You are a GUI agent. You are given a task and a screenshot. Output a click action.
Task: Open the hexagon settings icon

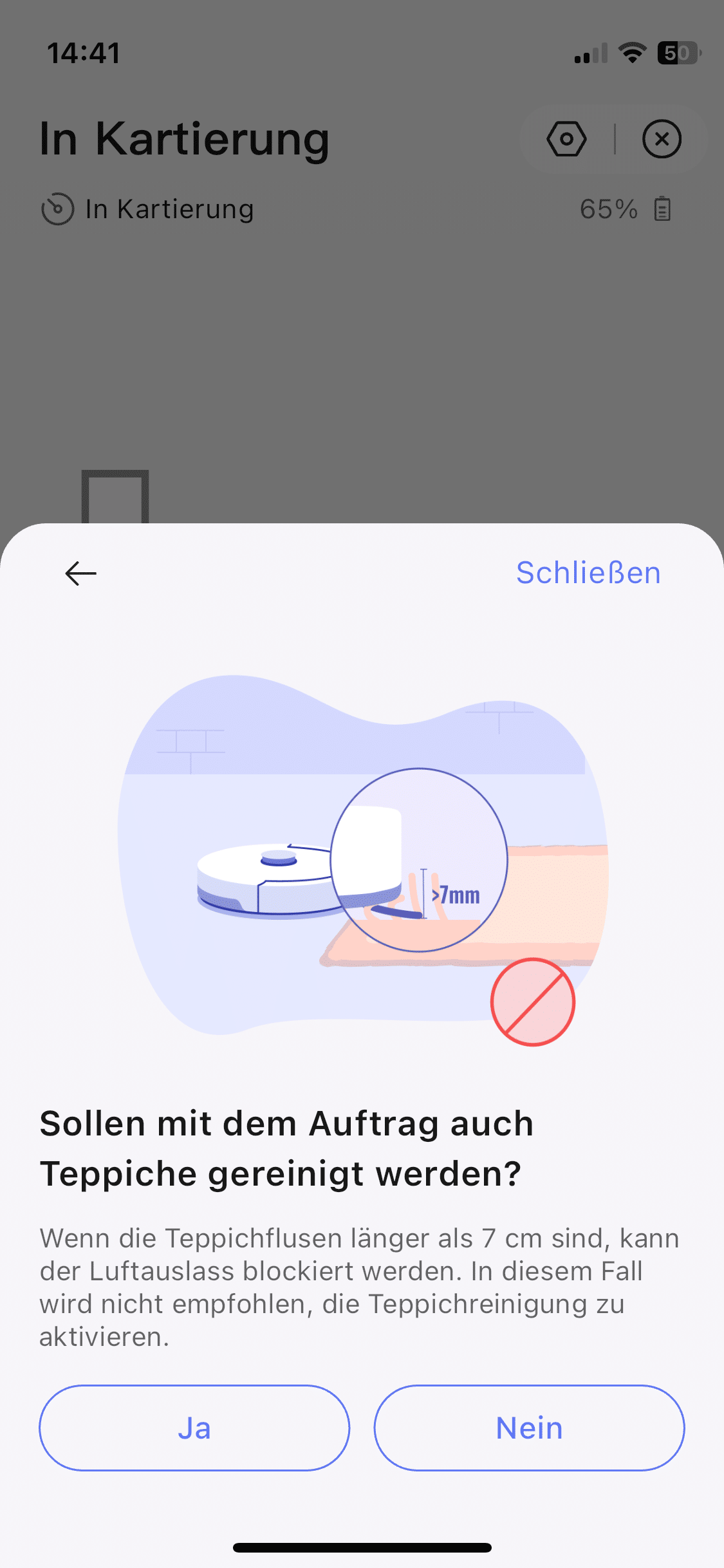point(566,139)
